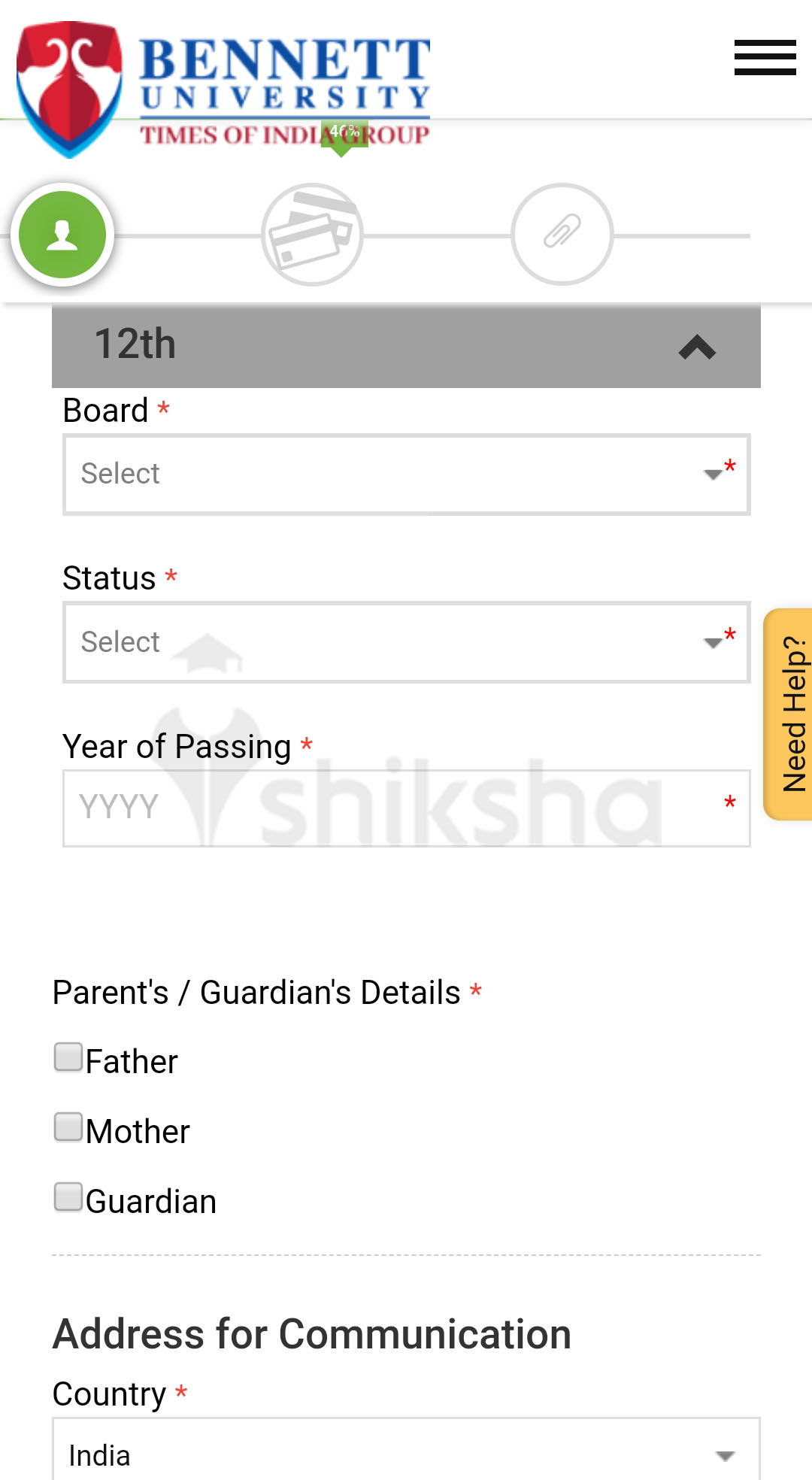Focus the Year of Passing field
Screen dimensions: 812x1480
[406, 808]
